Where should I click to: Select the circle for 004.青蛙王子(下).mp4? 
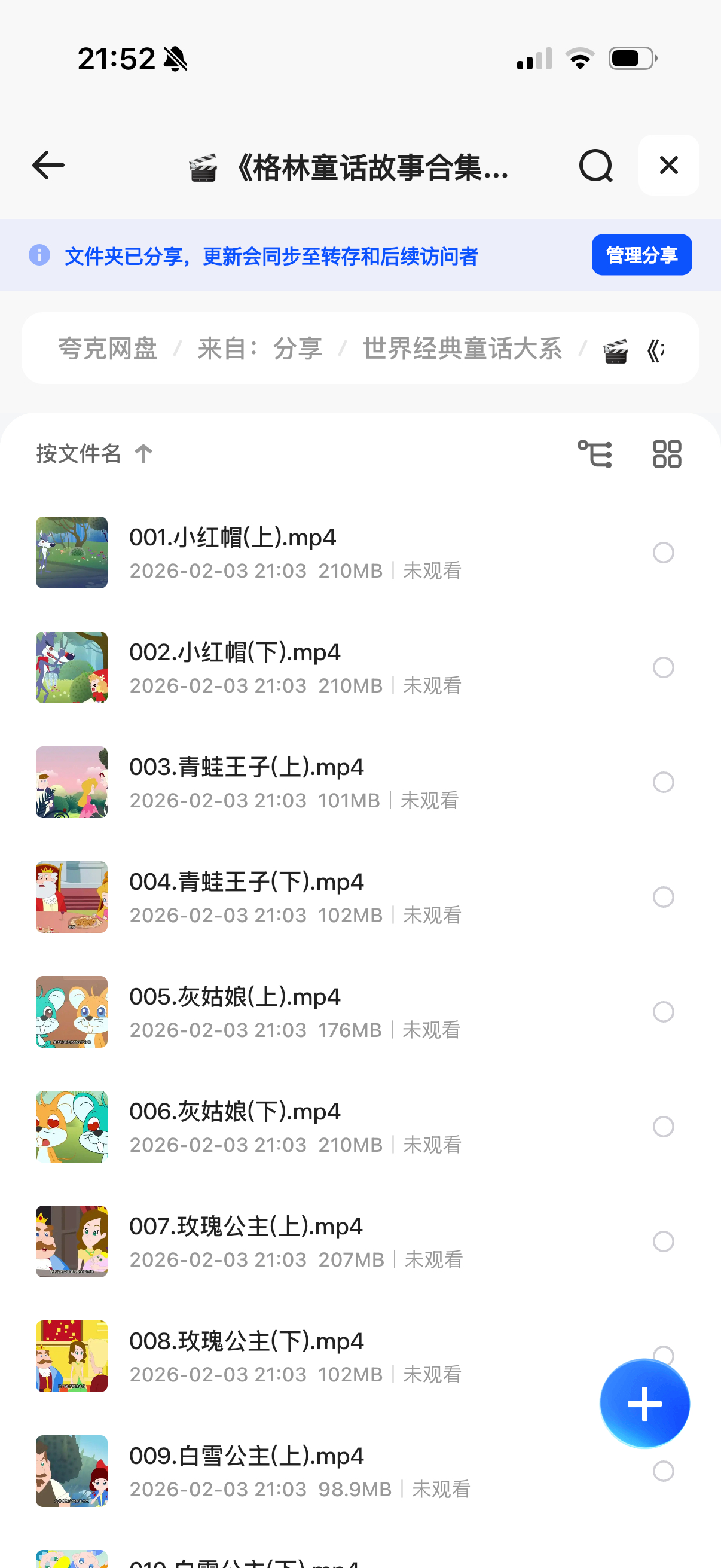663,897
